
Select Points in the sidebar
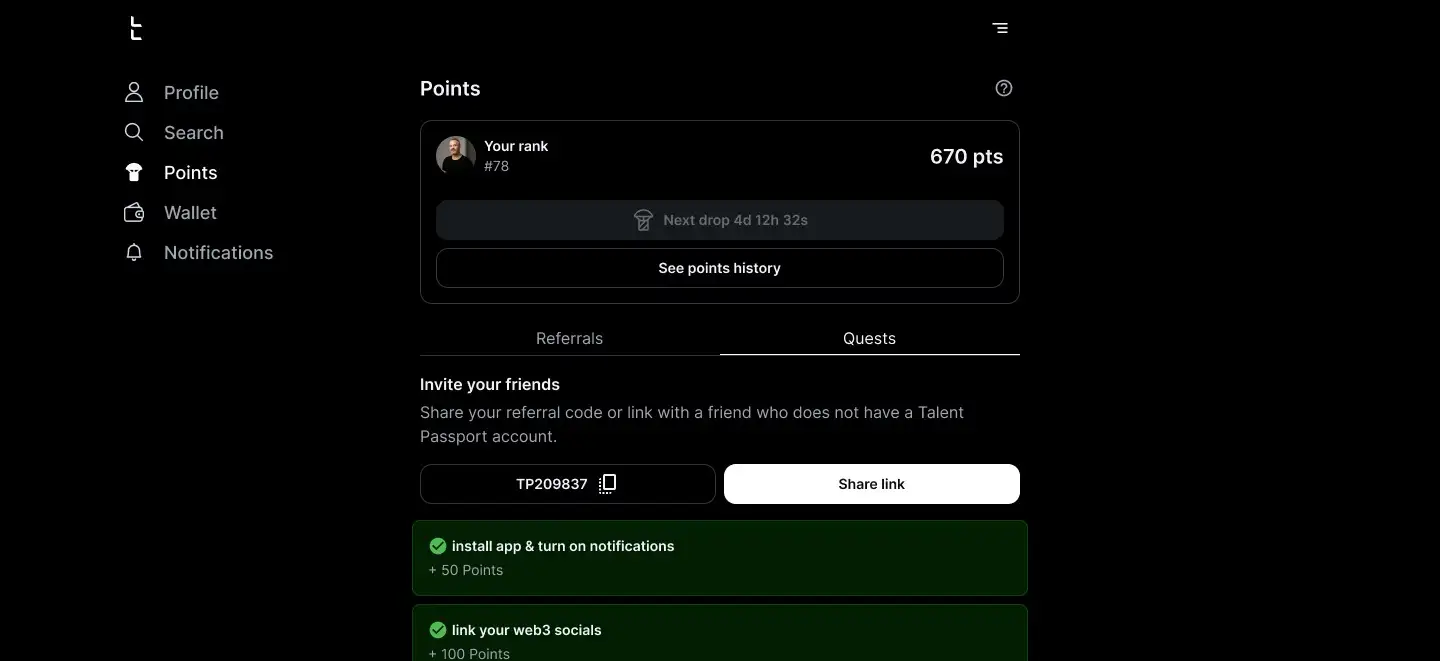pos(189,173)
